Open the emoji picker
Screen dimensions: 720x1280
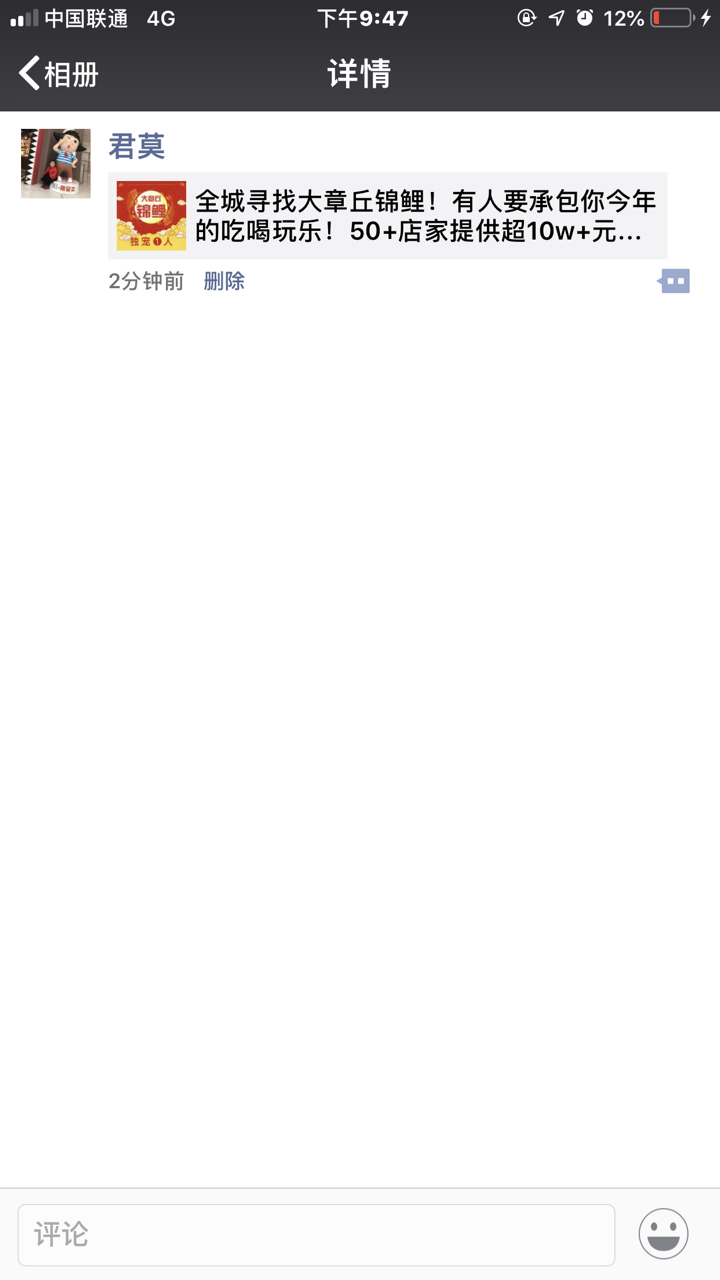664,1233
